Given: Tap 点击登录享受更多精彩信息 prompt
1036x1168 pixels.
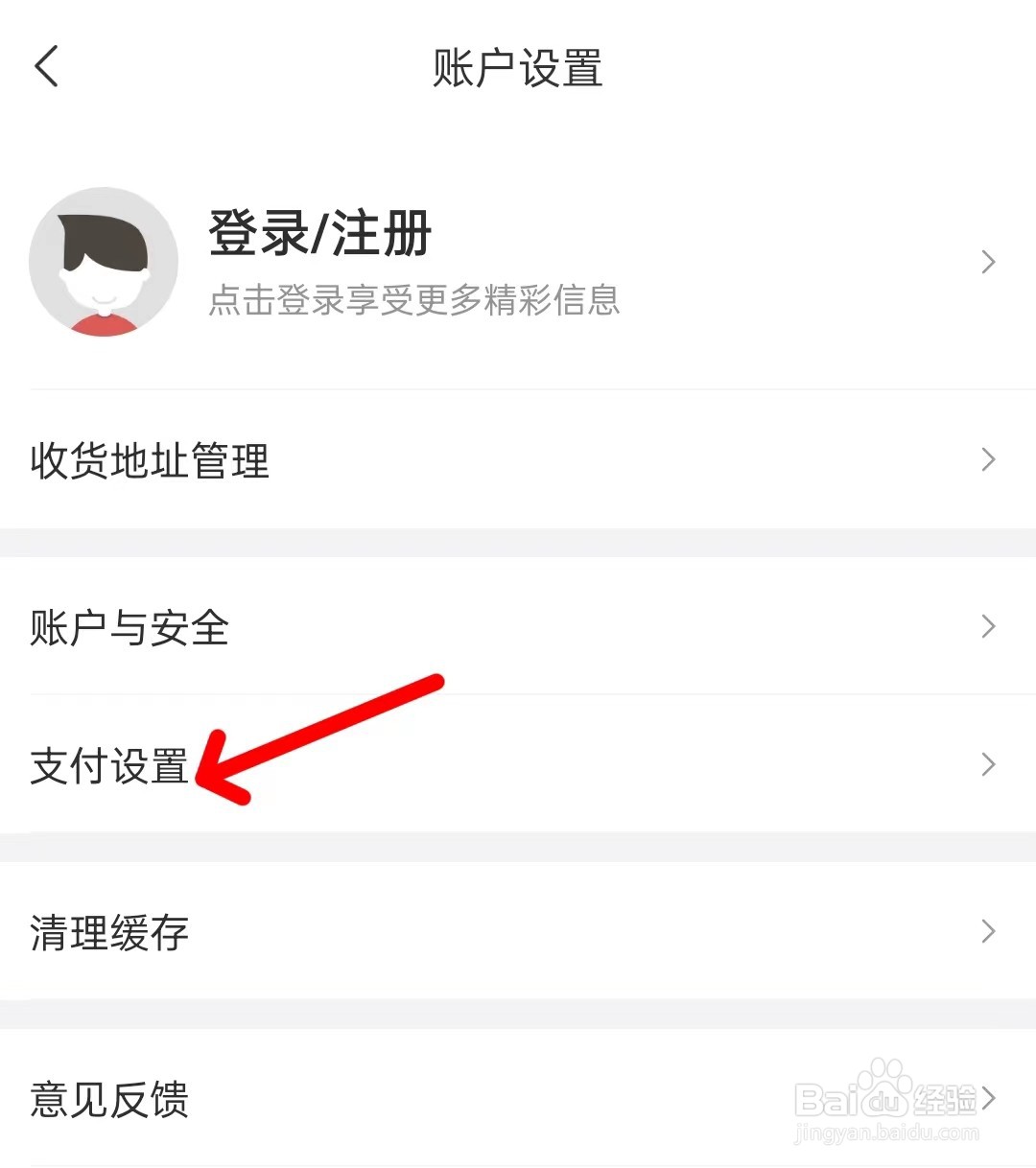Looking at the screenshot, I should tap(414, 301).
